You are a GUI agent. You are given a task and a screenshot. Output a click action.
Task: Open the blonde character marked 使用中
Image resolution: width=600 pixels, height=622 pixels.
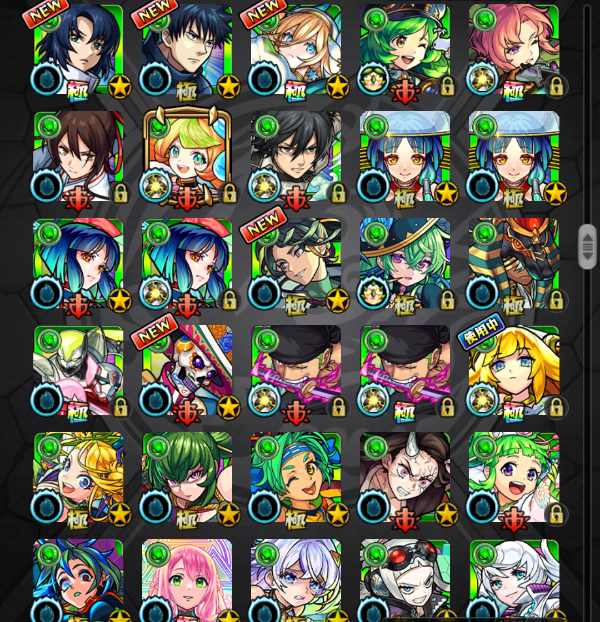pyautogui.click(x=513, y=370)
